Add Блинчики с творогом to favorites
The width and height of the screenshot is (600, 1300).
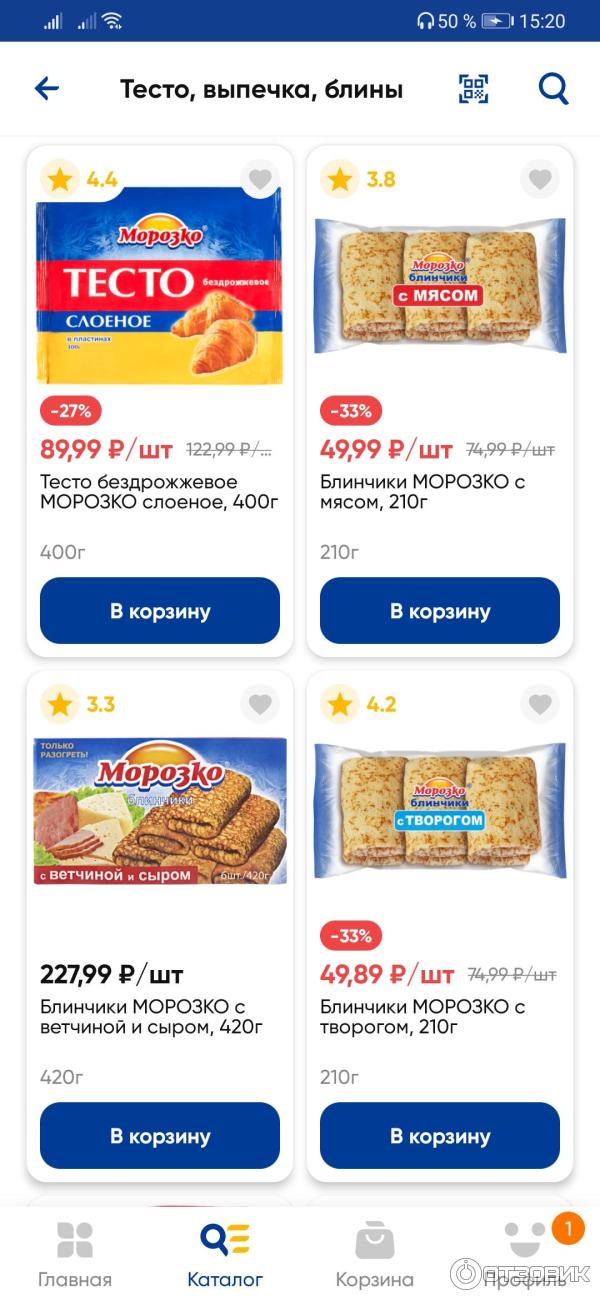pyautogui.click(x=540, y=704)
